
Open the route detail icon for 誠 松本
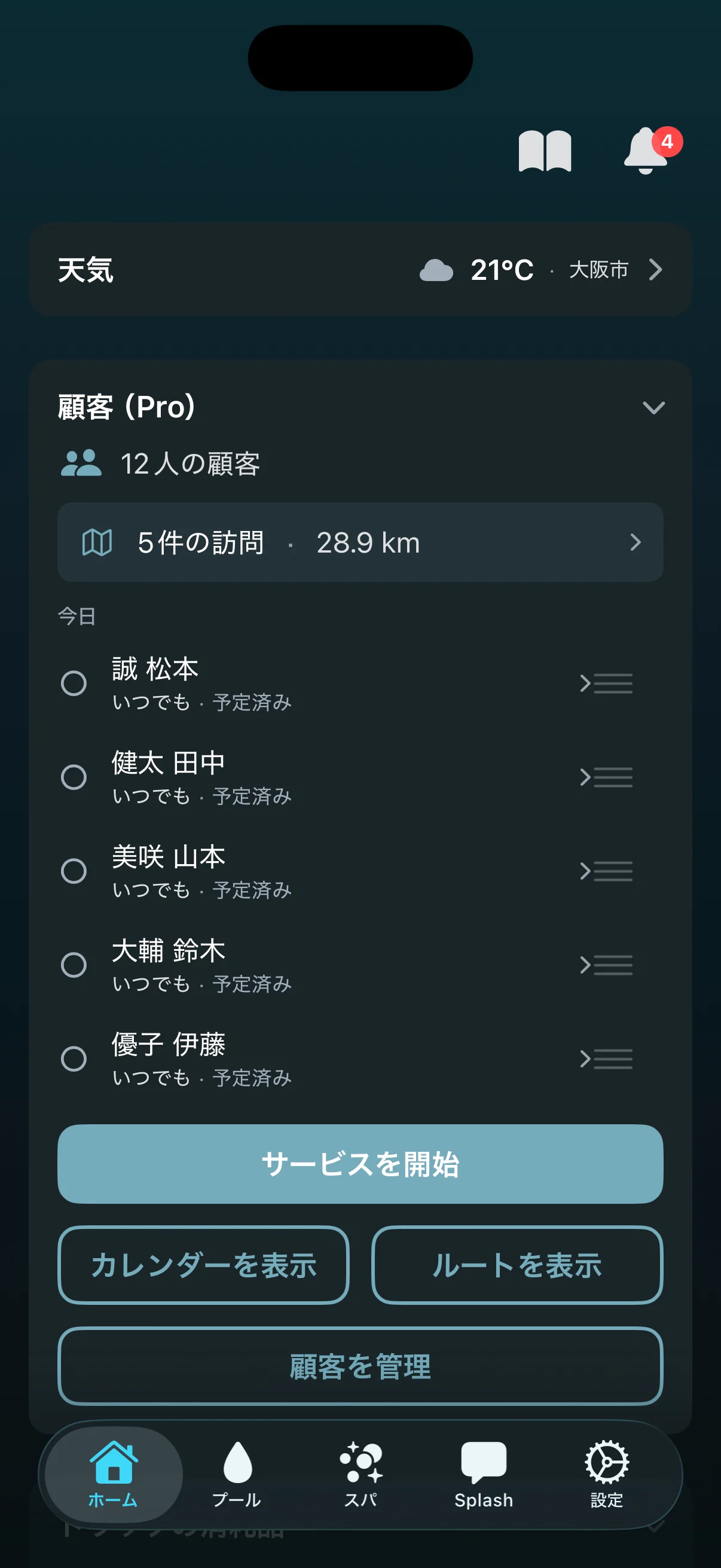606,684
